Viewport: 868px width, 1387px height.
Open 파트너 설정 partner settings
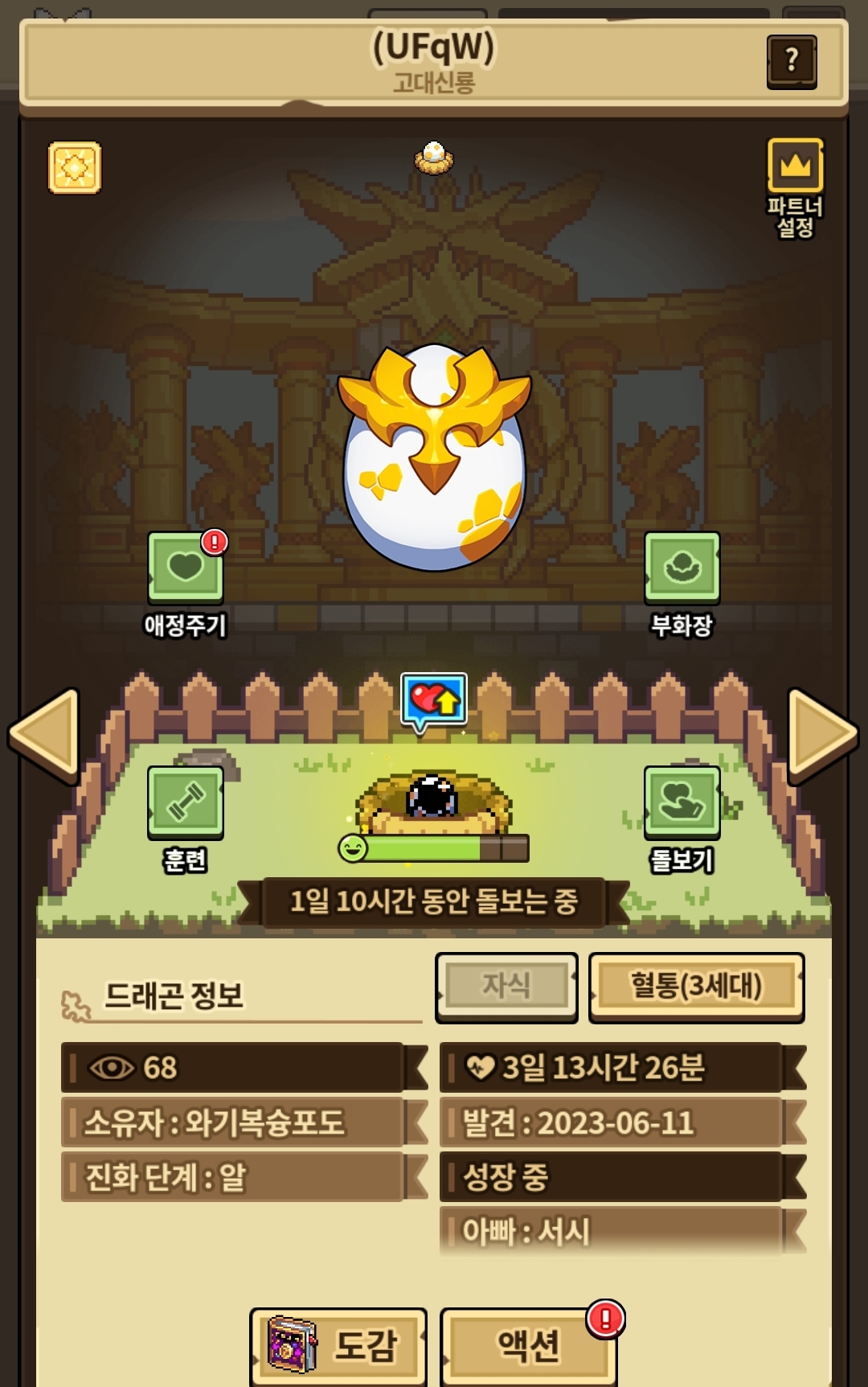795,188
